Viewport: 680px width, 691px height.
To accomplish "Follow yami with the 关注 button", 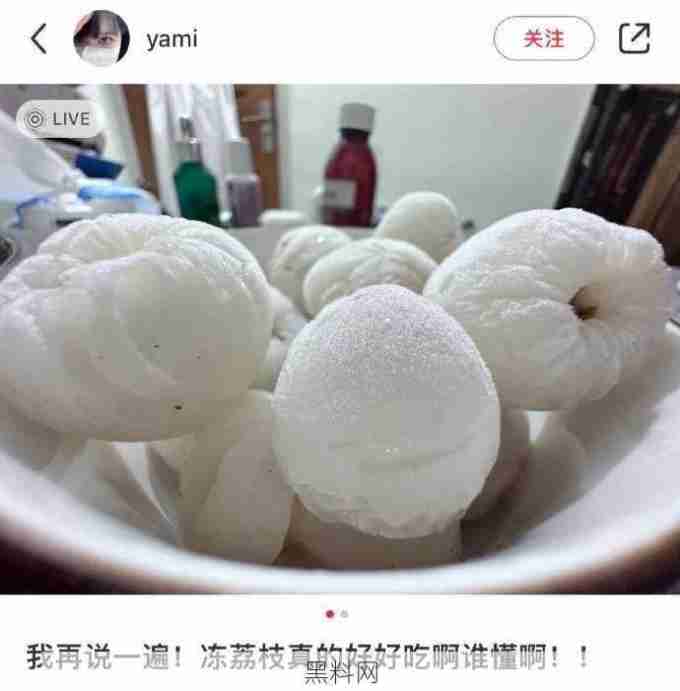I will (x=544, y=39).
